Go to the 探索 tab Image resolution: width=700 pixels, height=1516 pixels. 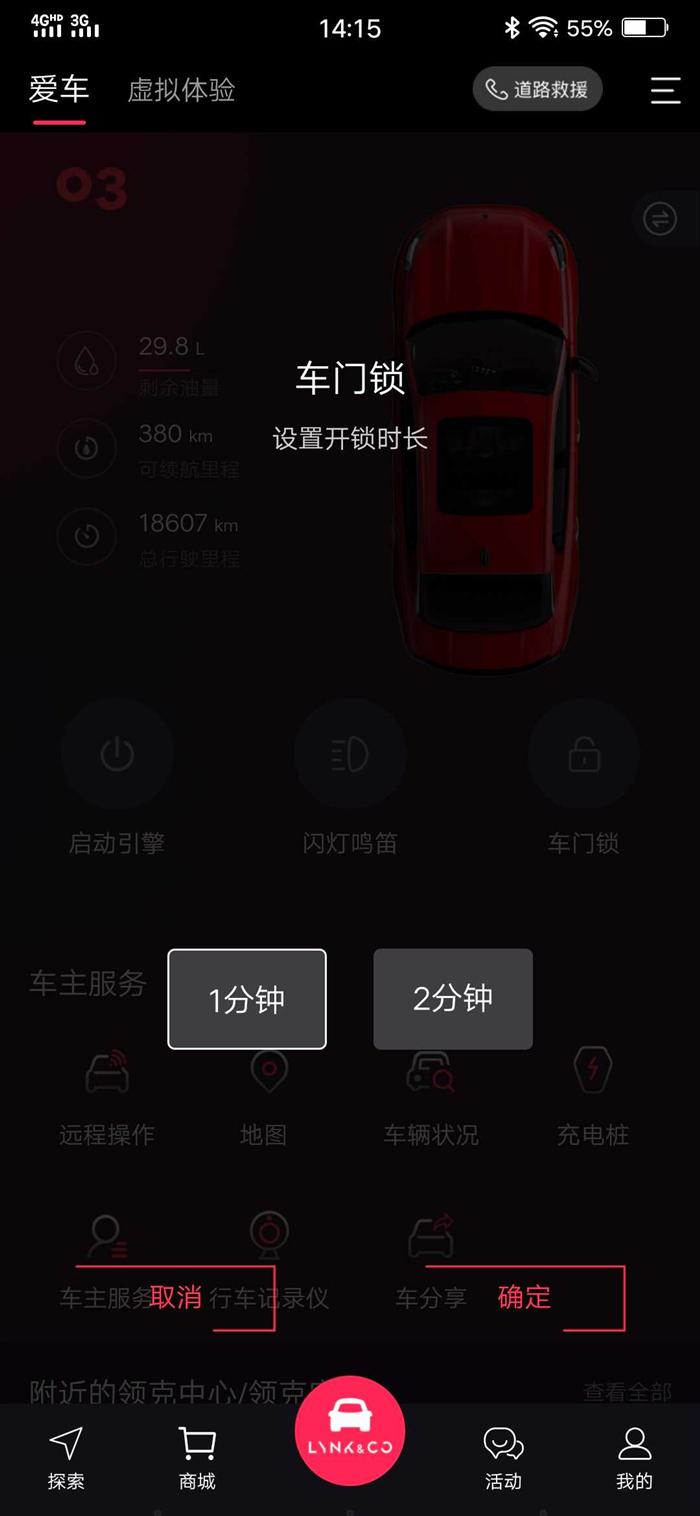pyautogui.click(x=66, y=1458)
